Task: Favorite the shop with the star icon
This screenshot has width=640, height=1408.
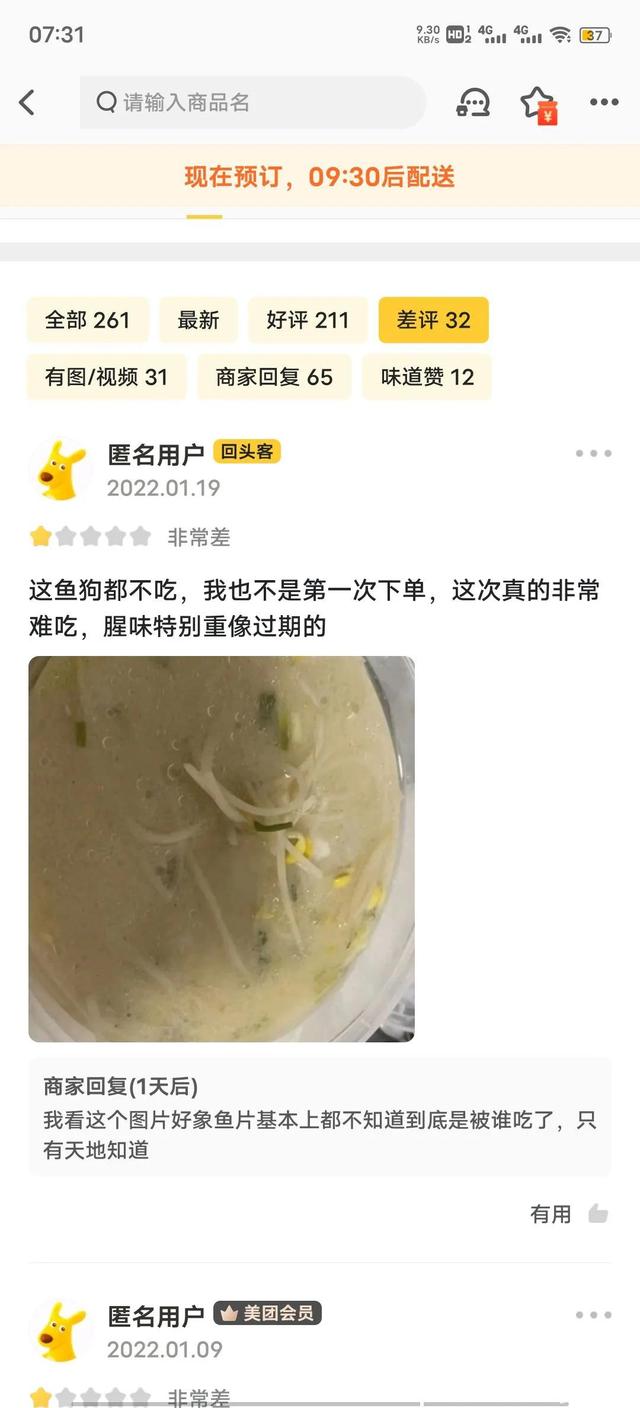Action: coord(538,102)
